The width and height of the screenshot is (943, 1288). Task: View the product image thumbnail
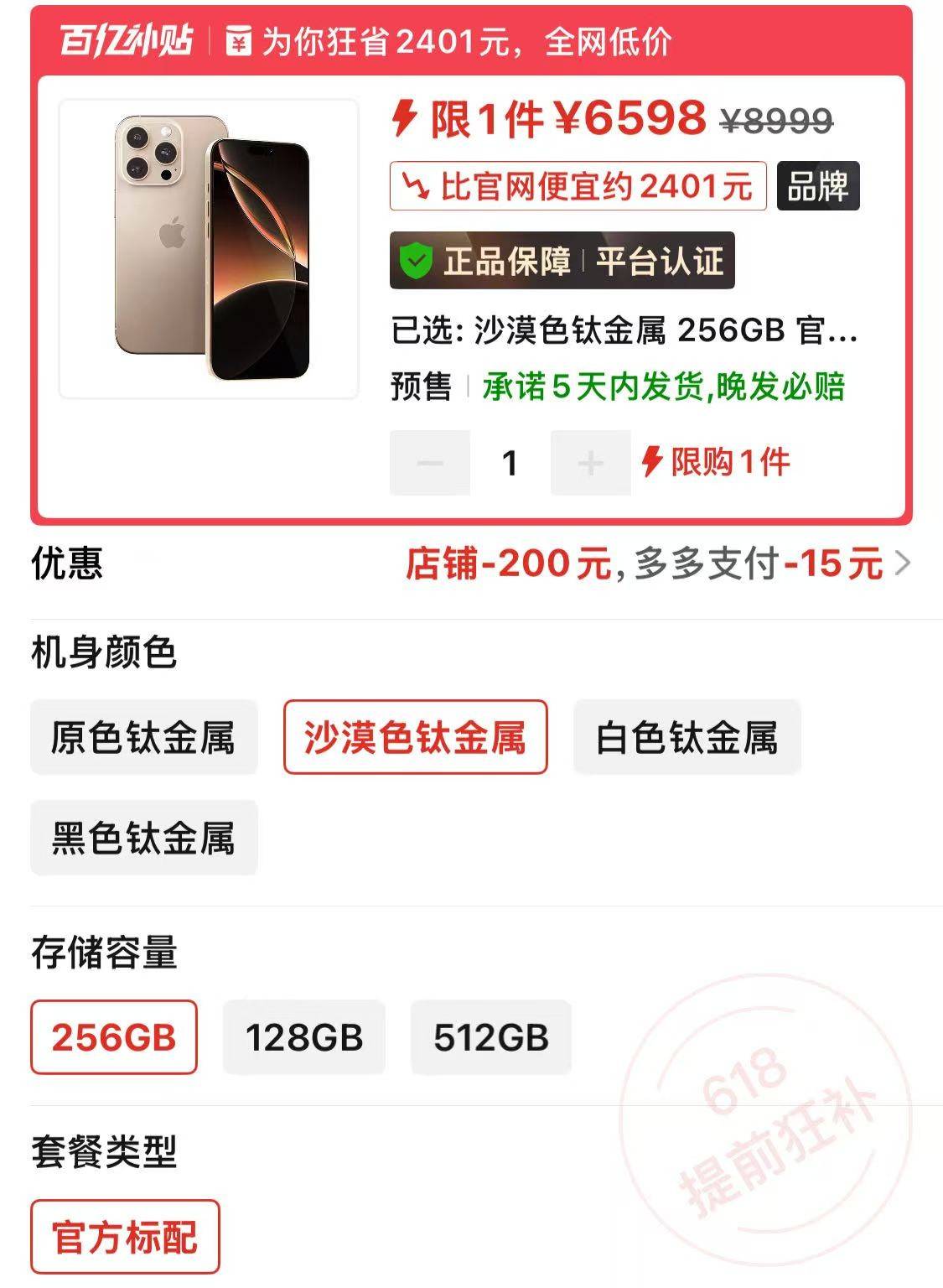point(210,249)
